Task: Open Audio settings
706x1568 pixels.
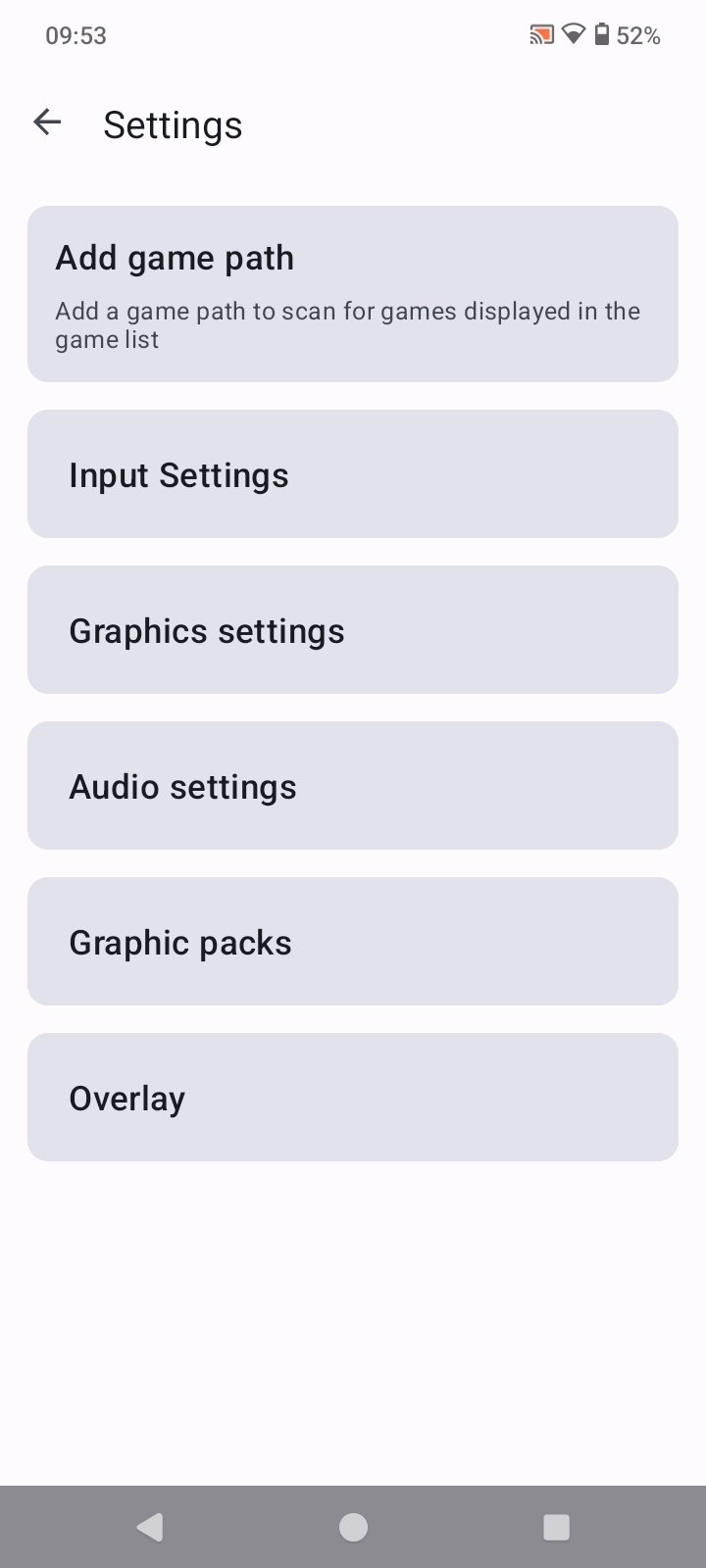Action: (x=353, y=785)
